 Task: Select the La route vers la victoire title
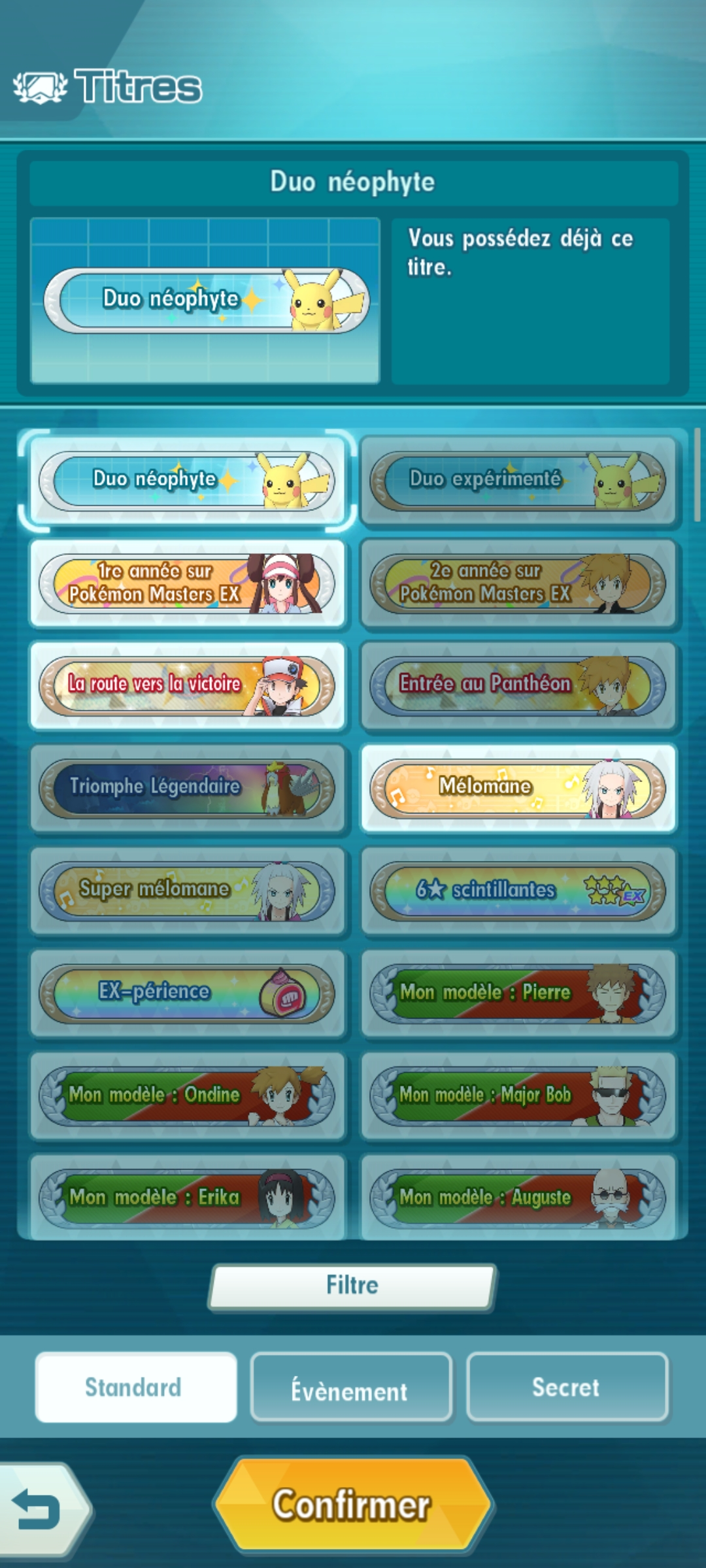point(188,685)
